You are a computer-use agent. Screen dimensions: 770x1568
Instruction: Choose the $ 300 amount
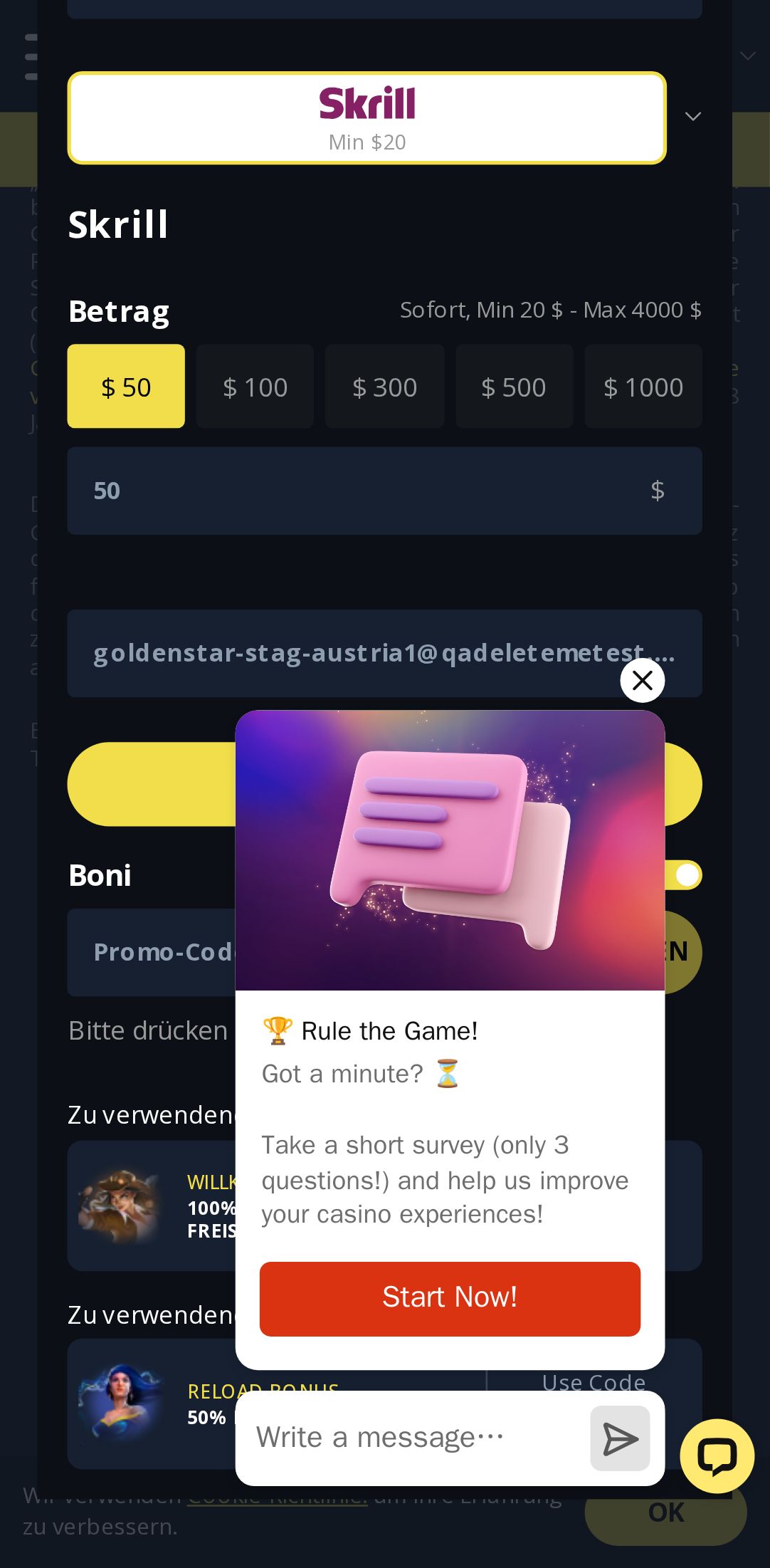(x=384, y=387)
